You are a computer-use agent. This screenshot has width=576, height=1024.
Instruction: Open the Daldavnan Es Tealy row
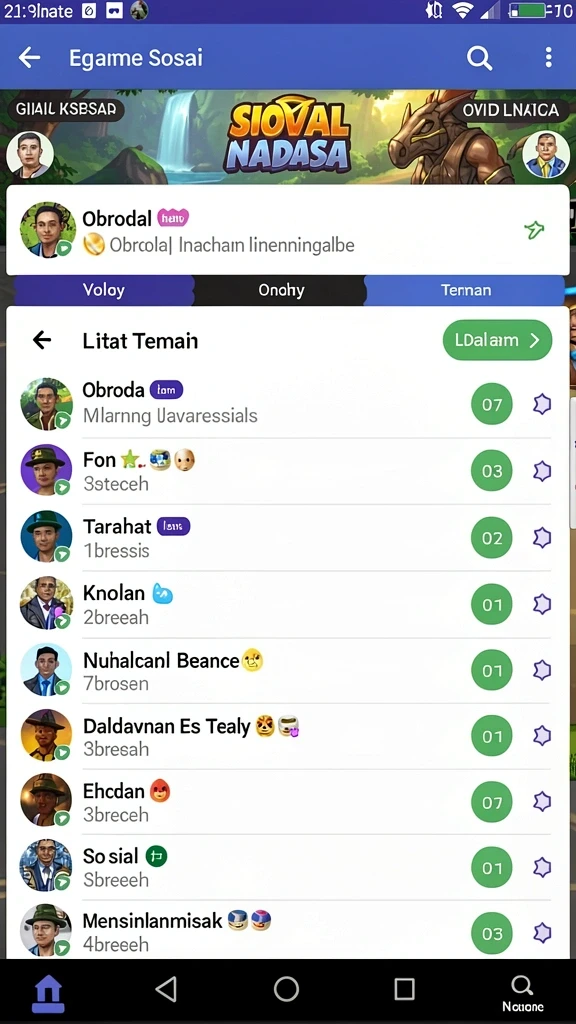(x=287, y=736)
